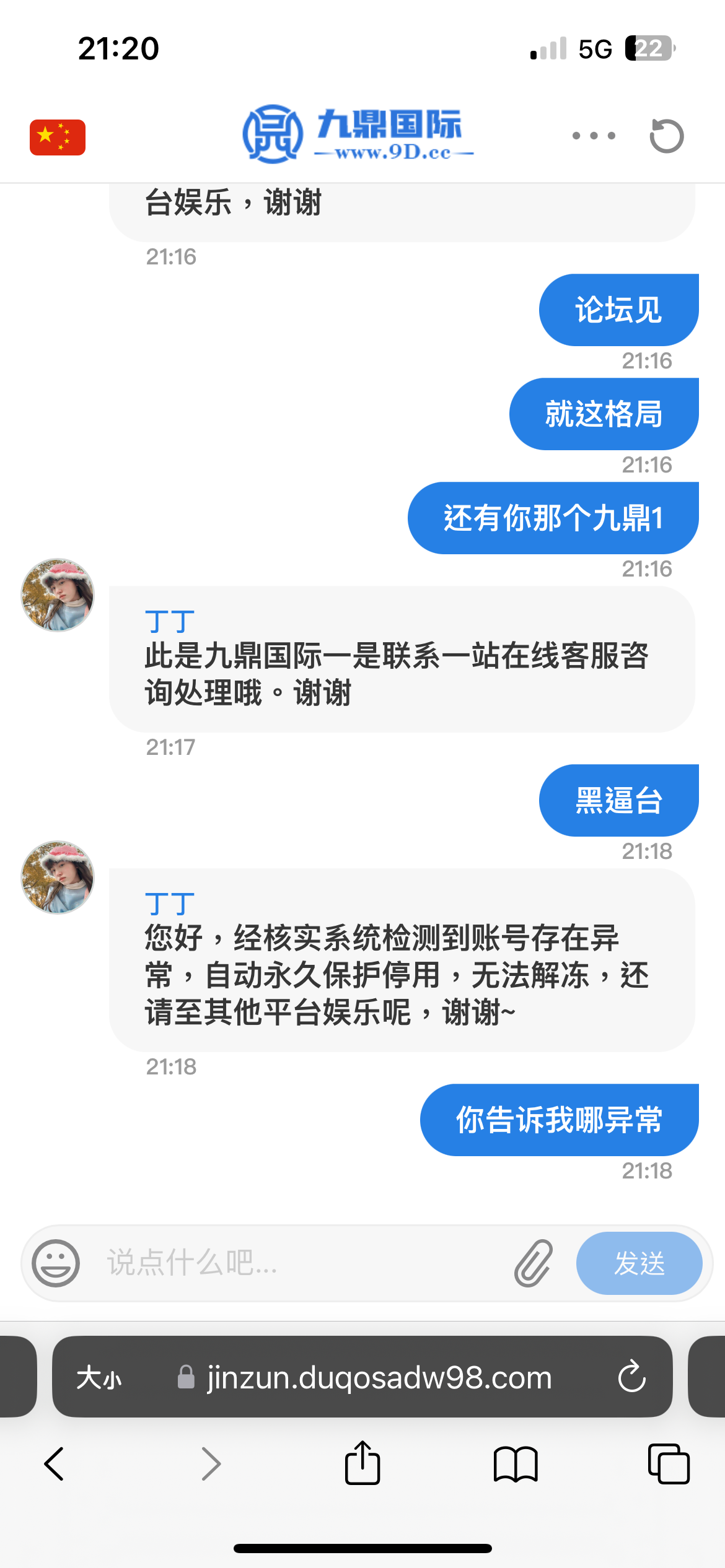The height and width of the screenshot is (1568, 725).
Task: Tap the 发送 send button
Action: click(639, 1263)
